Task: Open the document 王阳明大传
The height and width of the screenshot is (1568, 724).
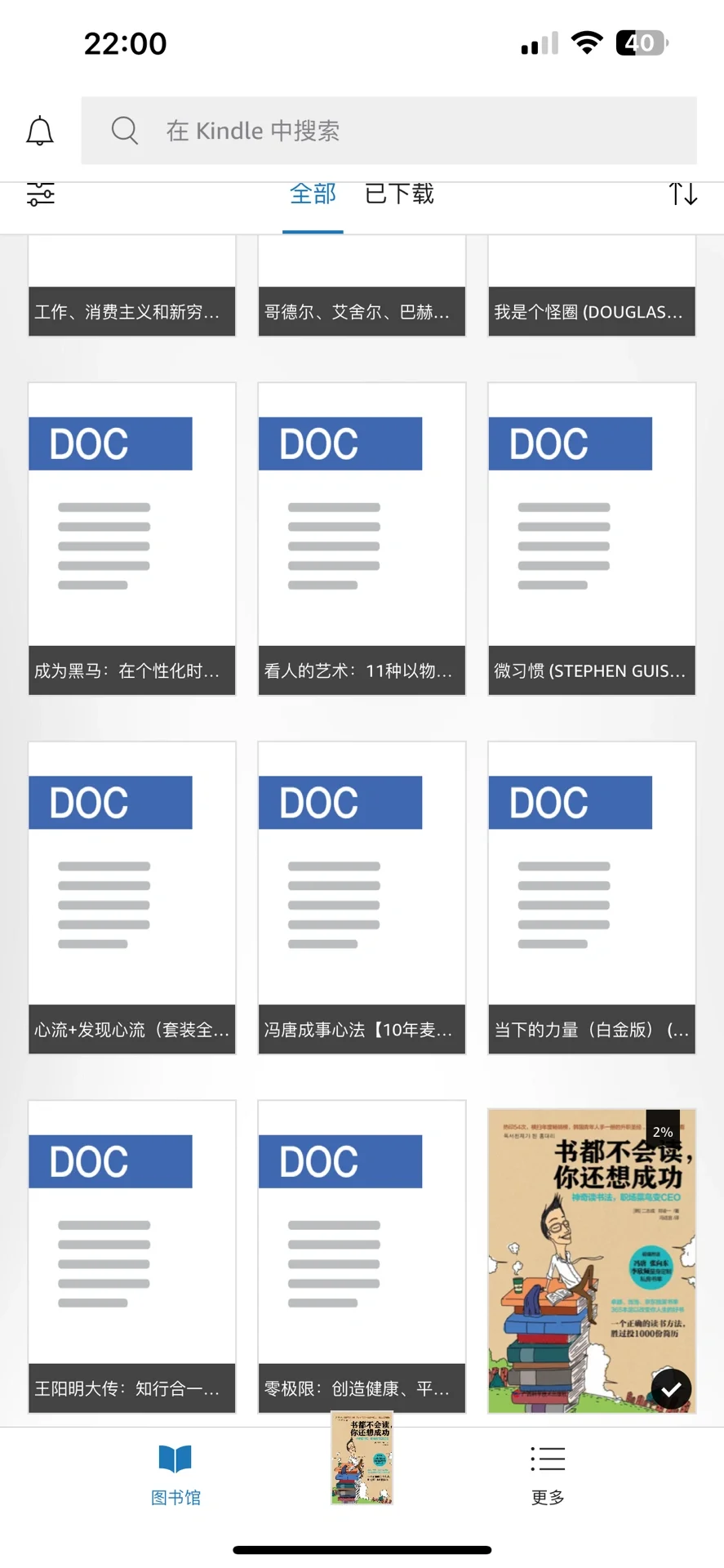Action: tap(132, 1256)
